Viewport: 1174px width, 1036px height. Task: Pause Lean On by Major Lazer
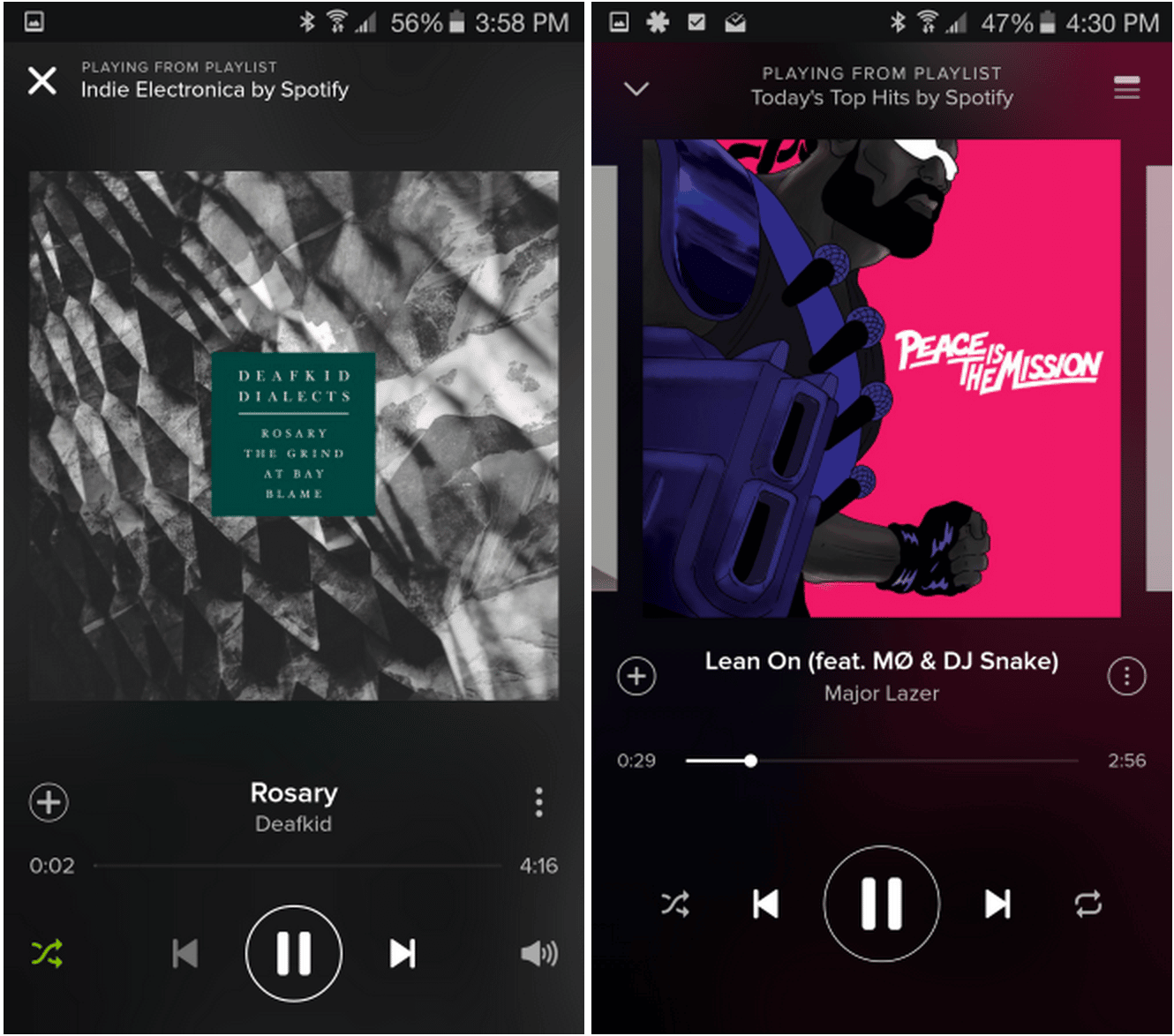pyautogui.click(x=881, y=904)
